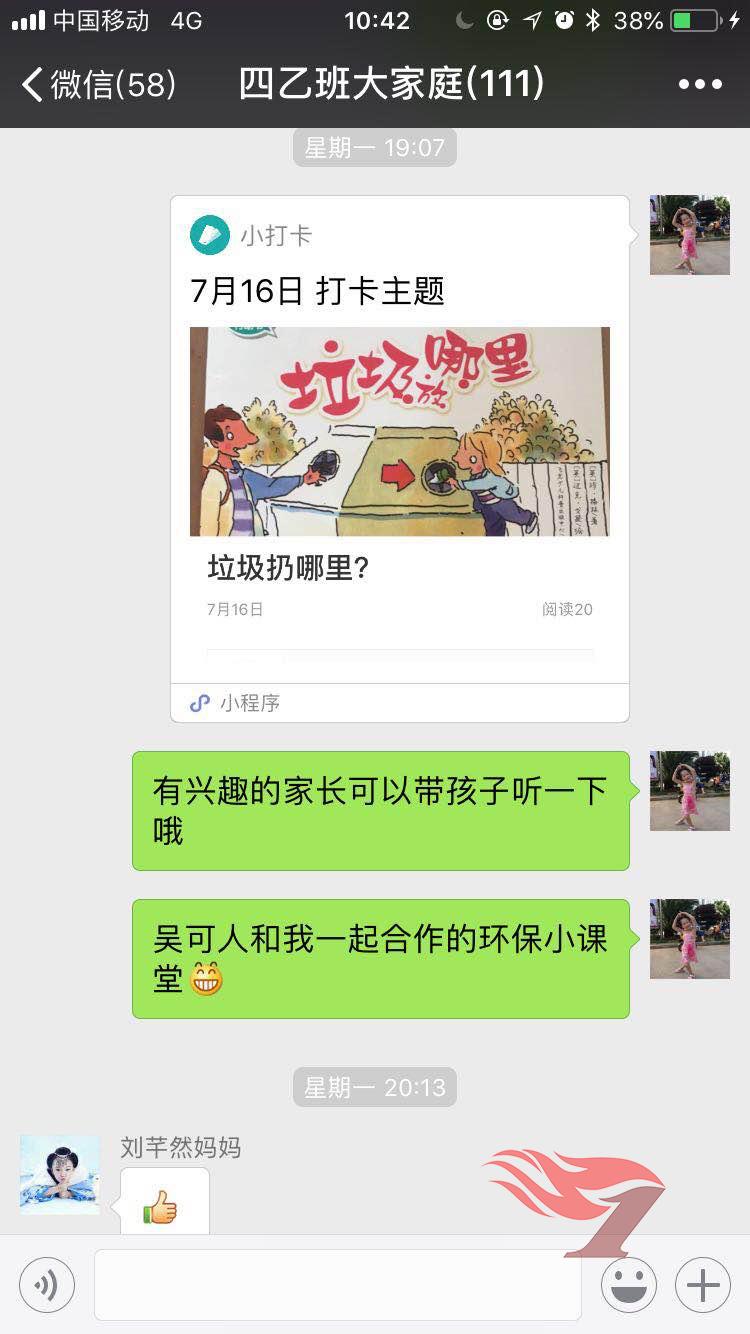The height and width of the screenshot is (1334, 750).
Task: Go back to the 微信 chat list
Action: pyautogui.click(x=97, y=85)
